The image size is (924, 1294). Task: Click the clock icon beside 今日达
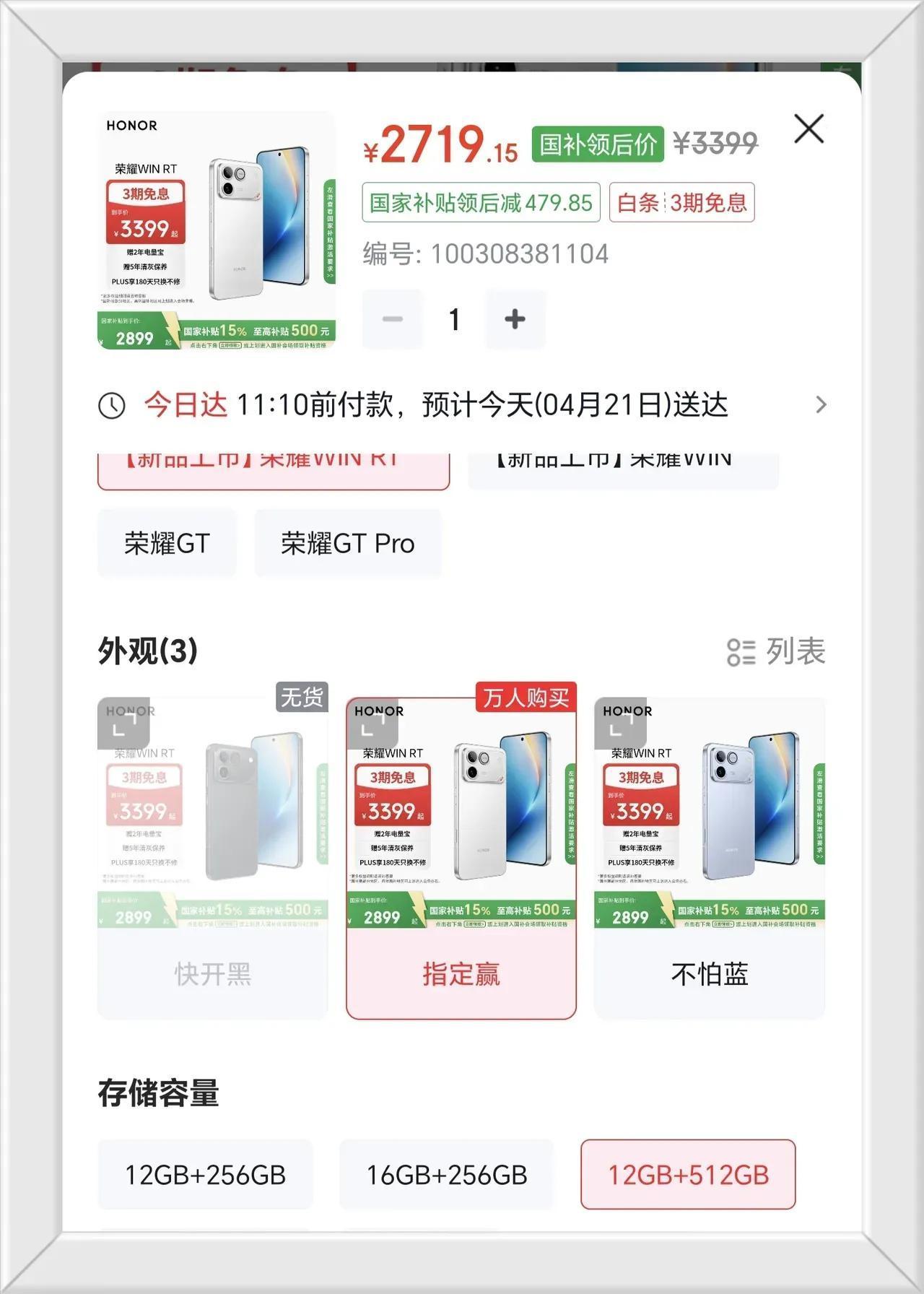click(x=112, y=406)
